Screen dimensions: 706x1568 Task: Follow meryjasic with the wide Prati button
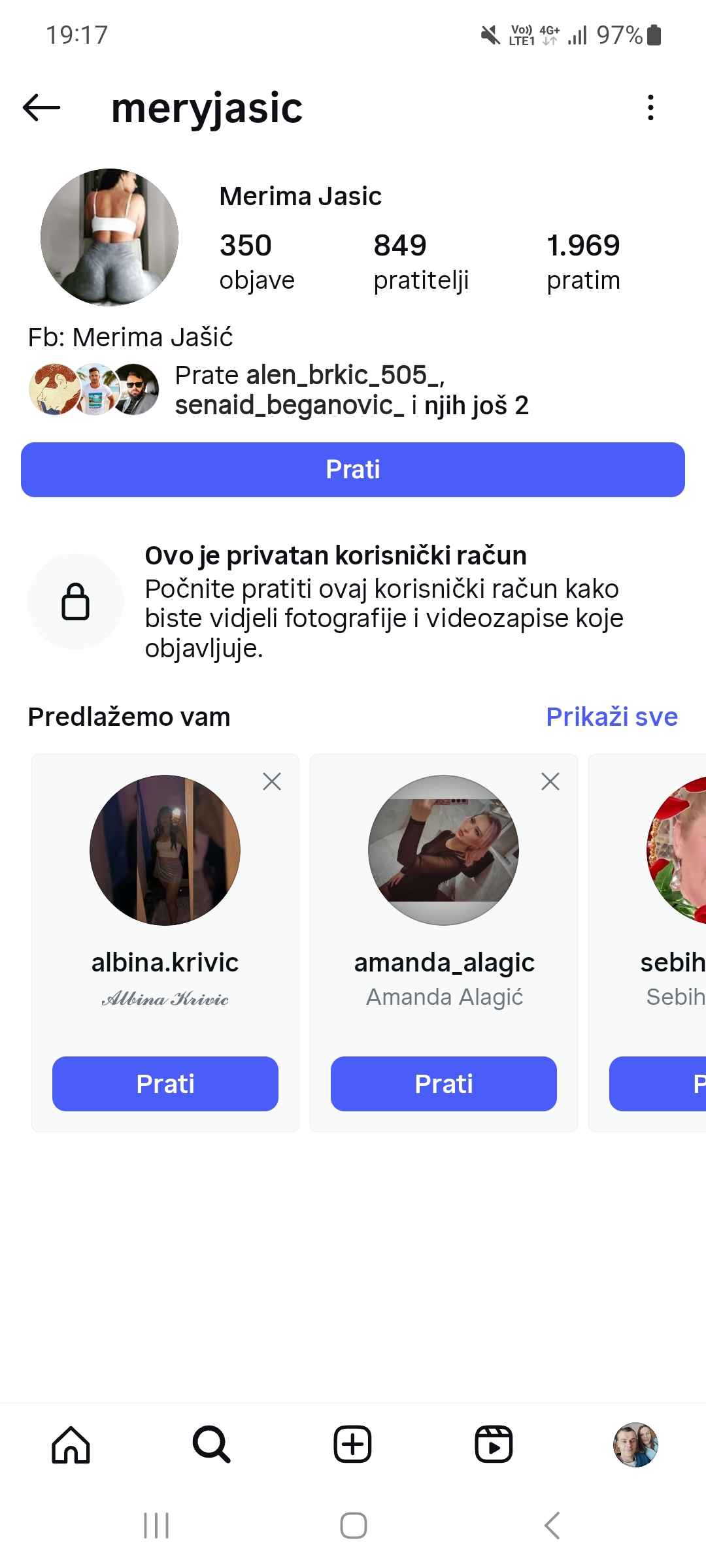point(353,470)
